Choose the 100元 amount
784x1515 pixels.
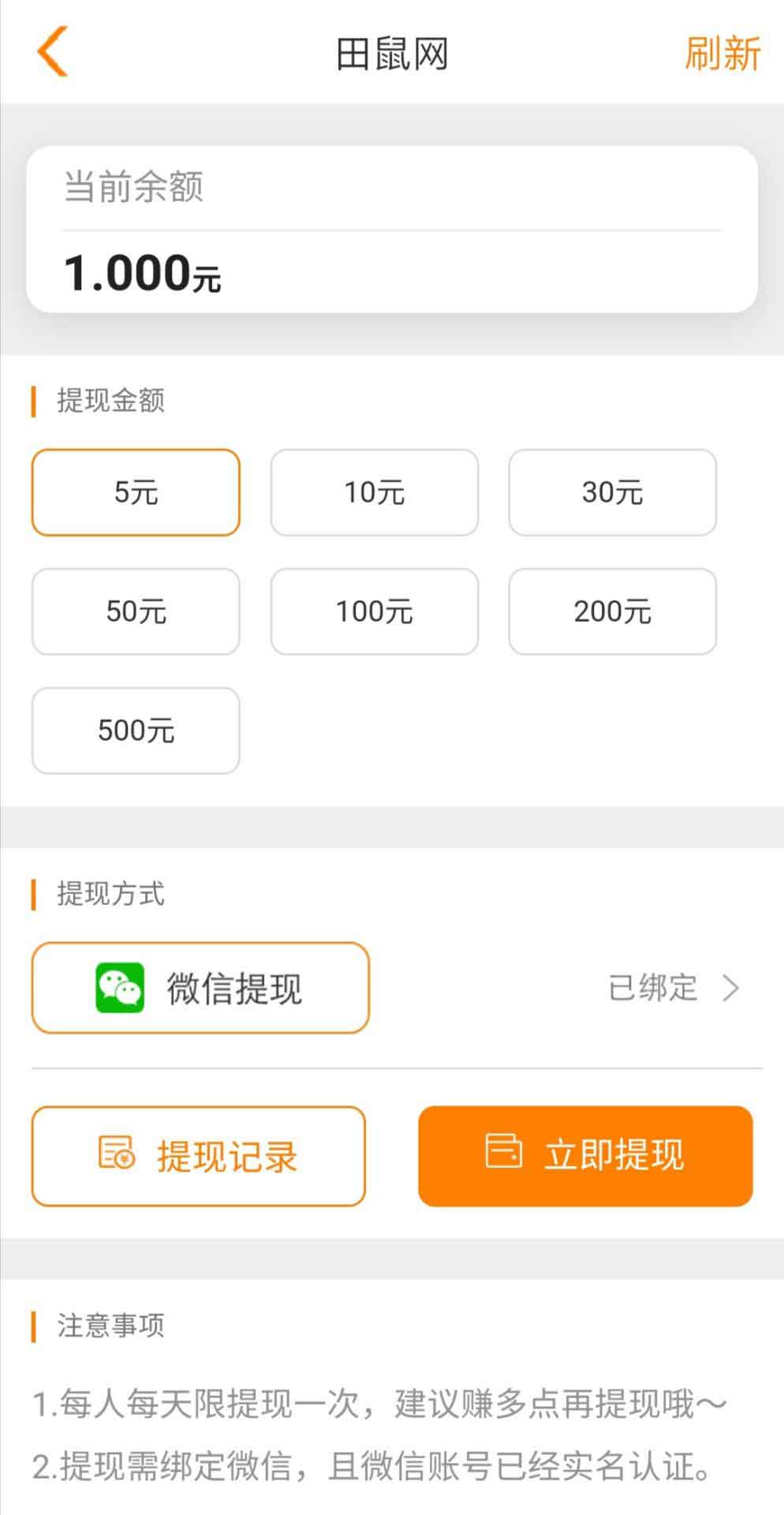point(375,612)
